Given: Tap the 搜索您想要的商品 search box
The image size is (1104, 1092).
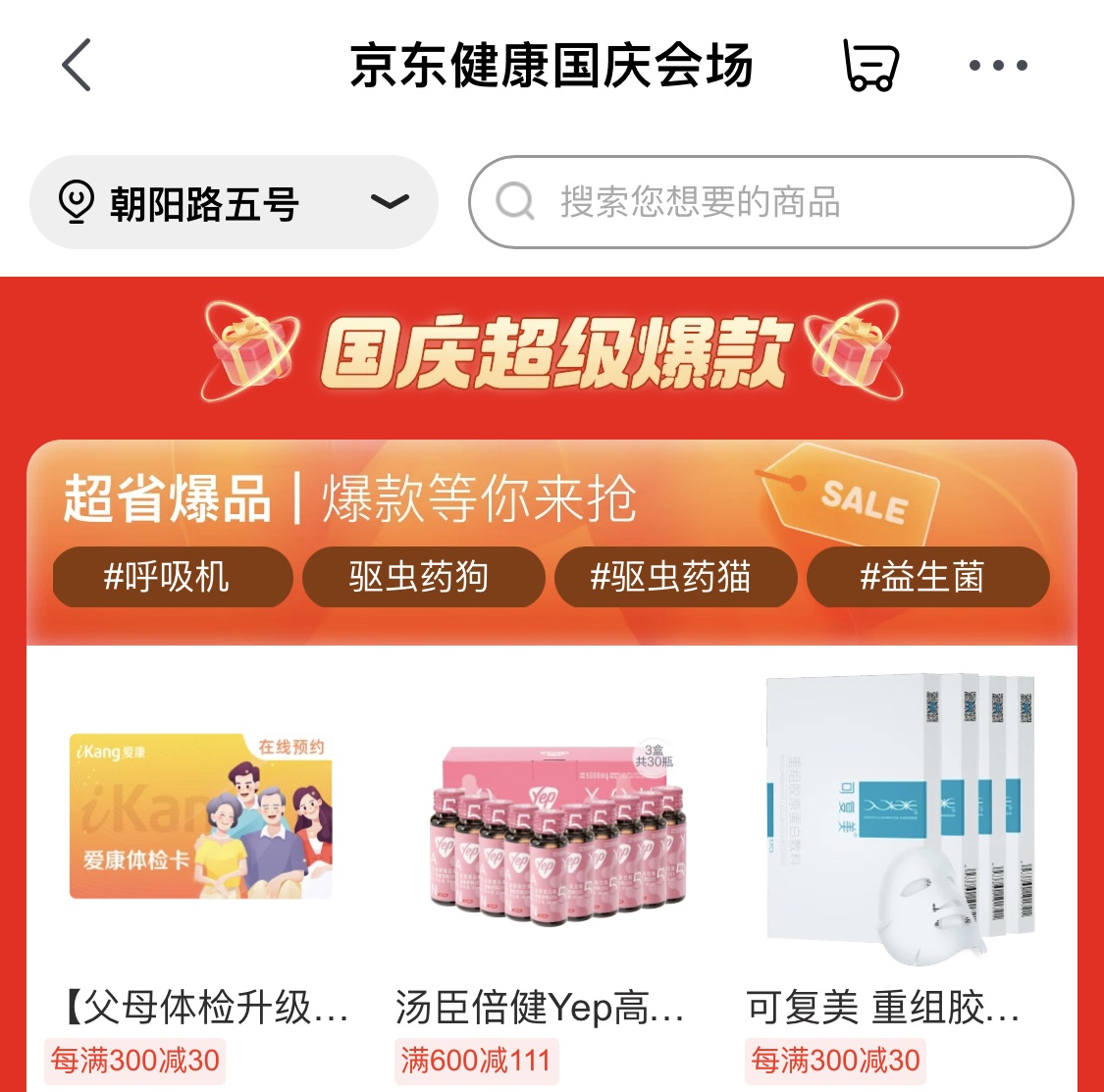Looking at the screenshot, I should 771,202.
